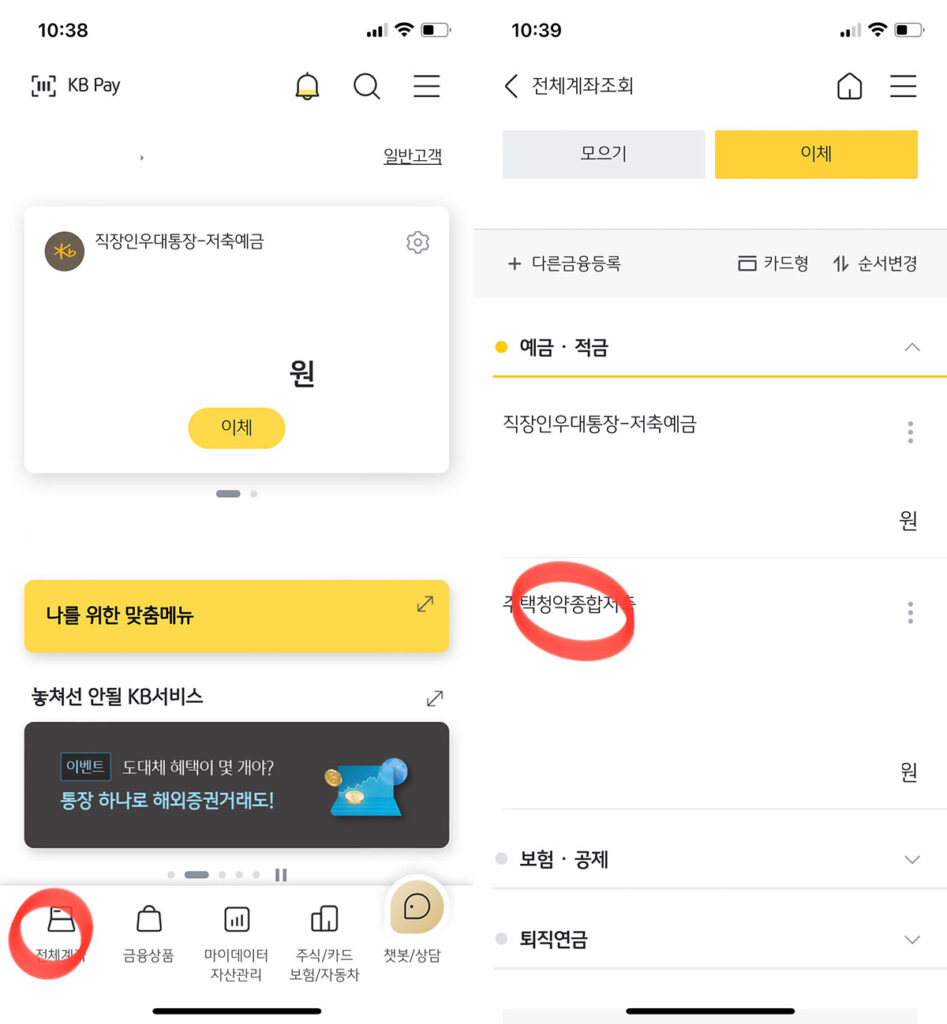Viewport: 947px width, 1024px height.
Task: Tap 순서변경 to reorder accounts
Action: tap(875, 264)
